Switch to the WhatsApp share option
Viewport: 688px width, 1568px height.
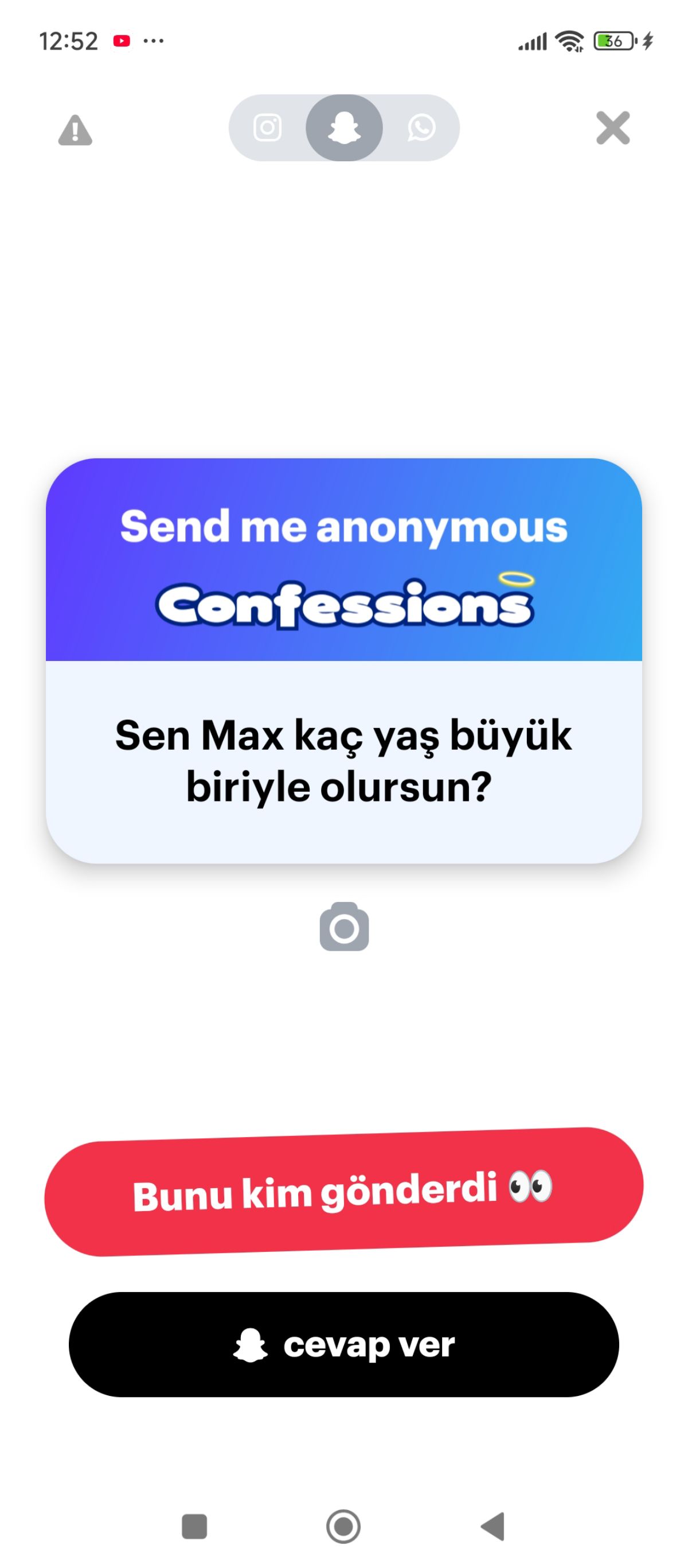coord(421,128)
